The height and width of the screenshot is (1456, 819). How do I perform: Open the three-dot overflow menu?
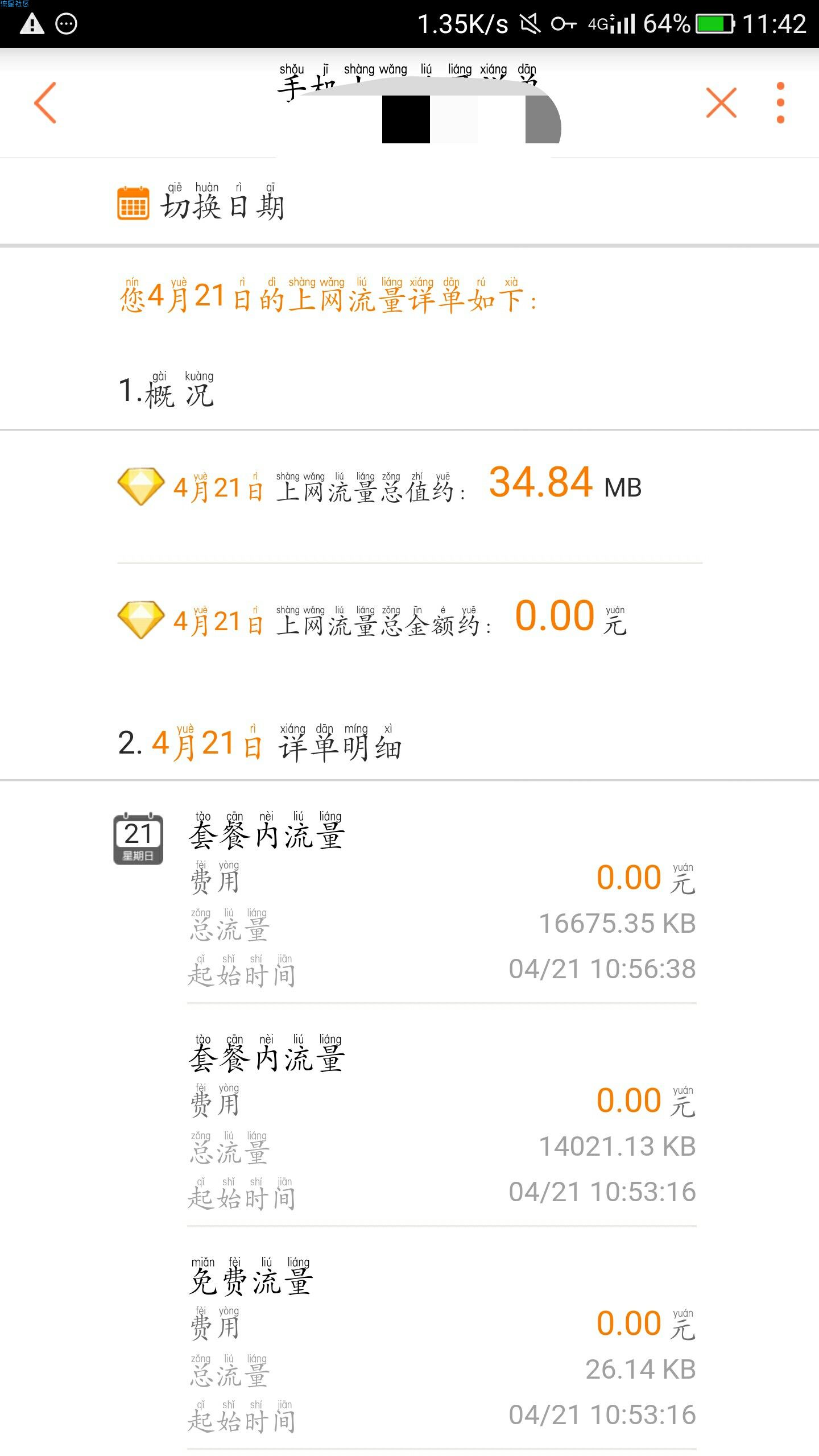(780, 103)
